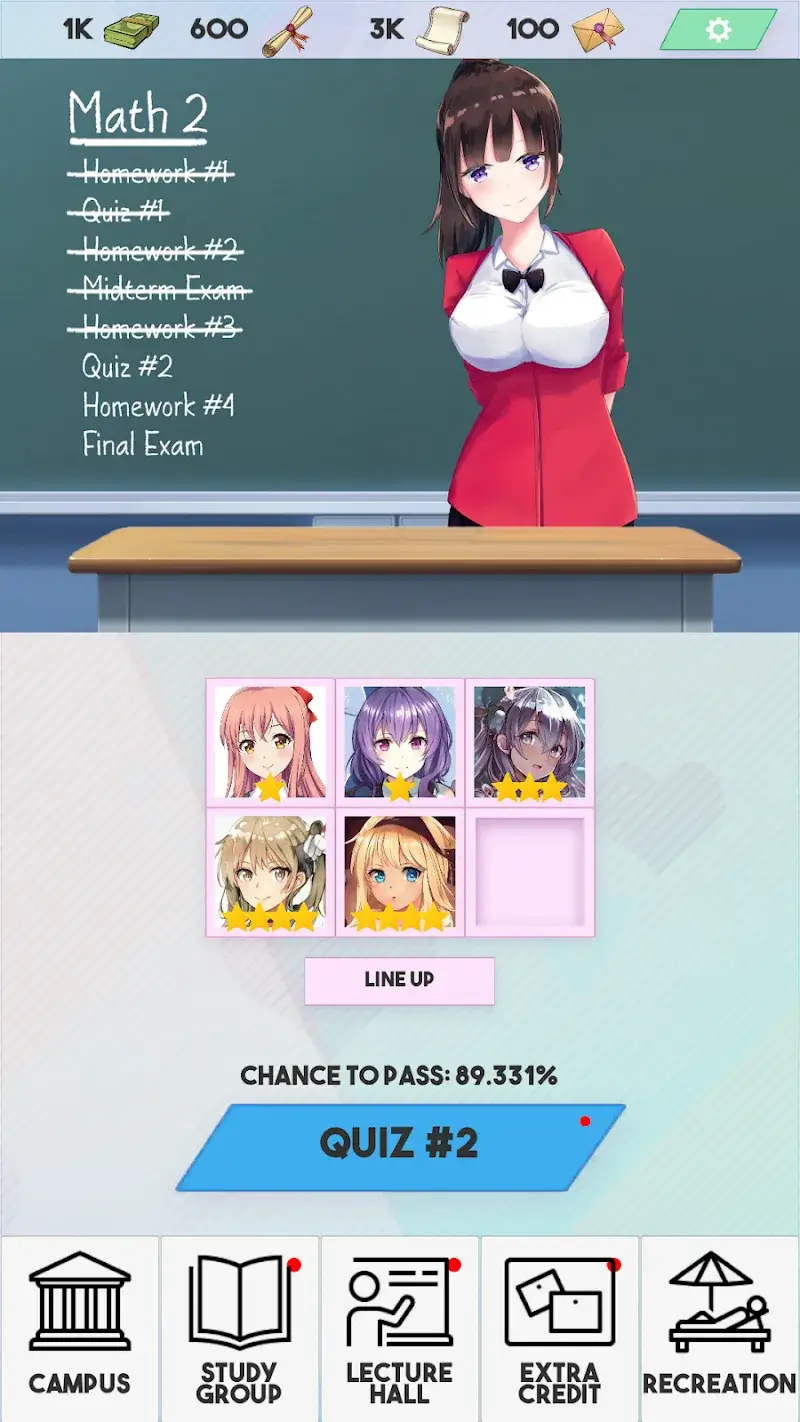Select the brown twin-tail girl portrait

pos(270,872)
